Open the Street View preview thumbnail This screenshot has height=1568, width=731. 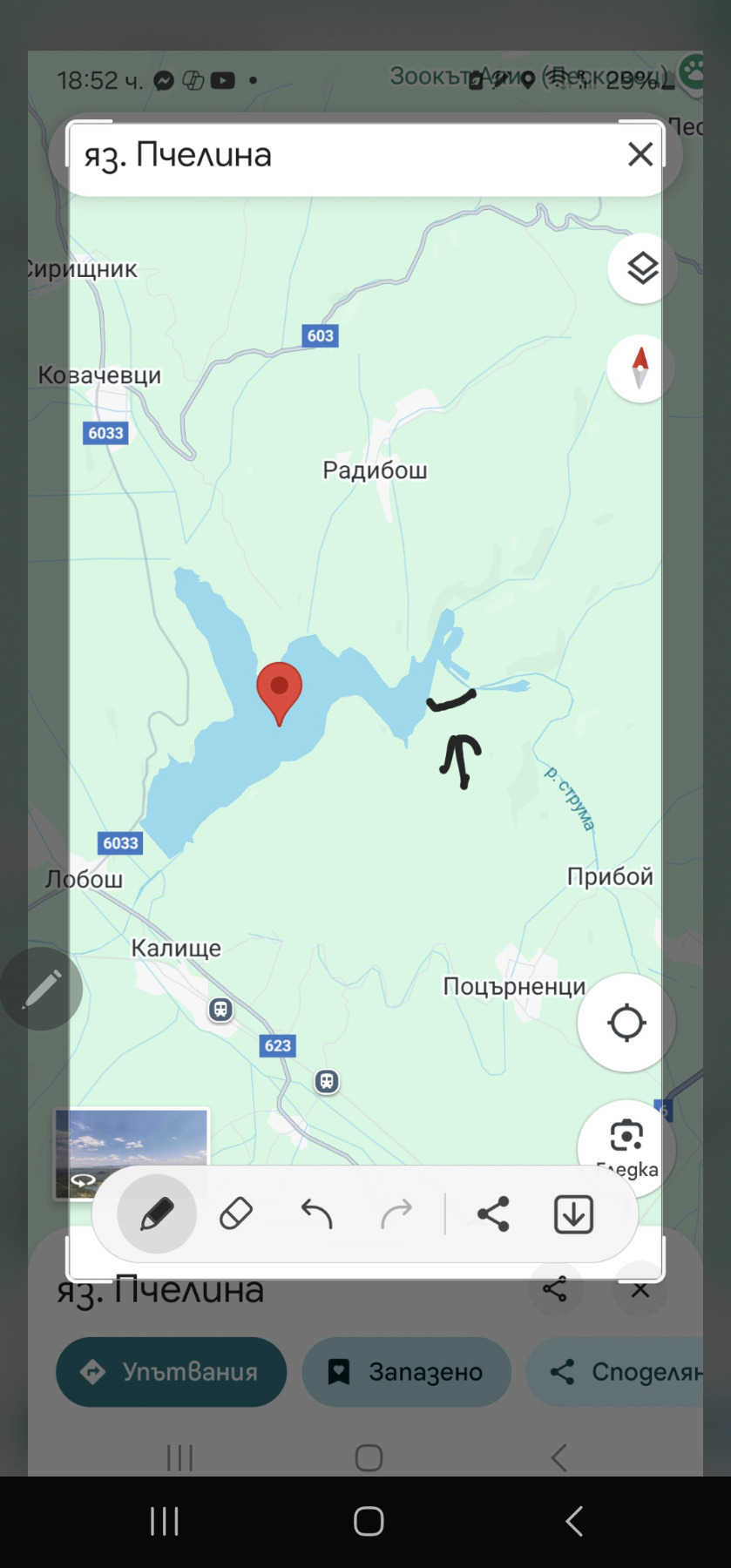click(x=131, y=1152)
